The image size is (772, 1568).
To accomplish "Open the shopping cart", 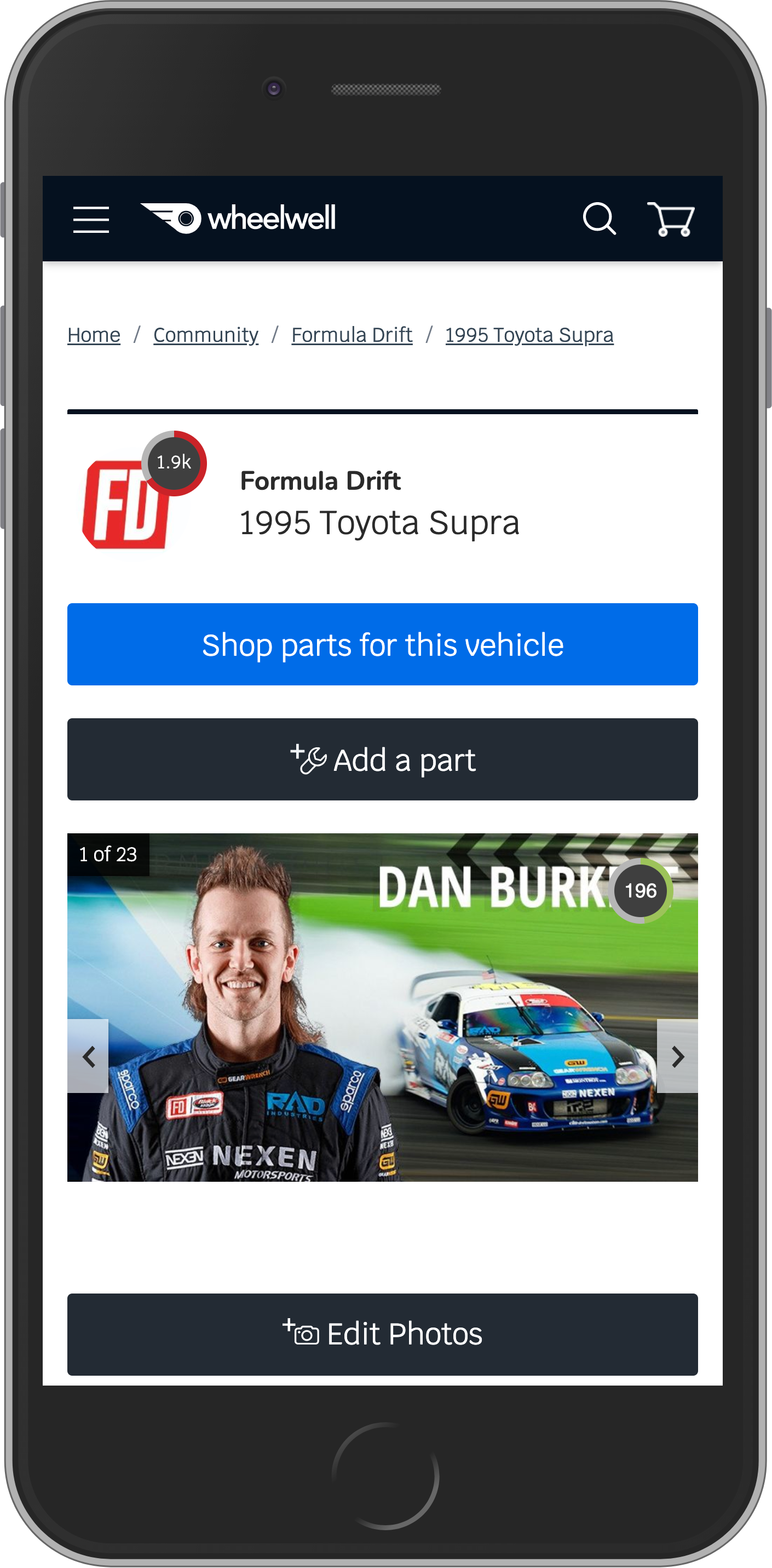I will pos(671,219).
